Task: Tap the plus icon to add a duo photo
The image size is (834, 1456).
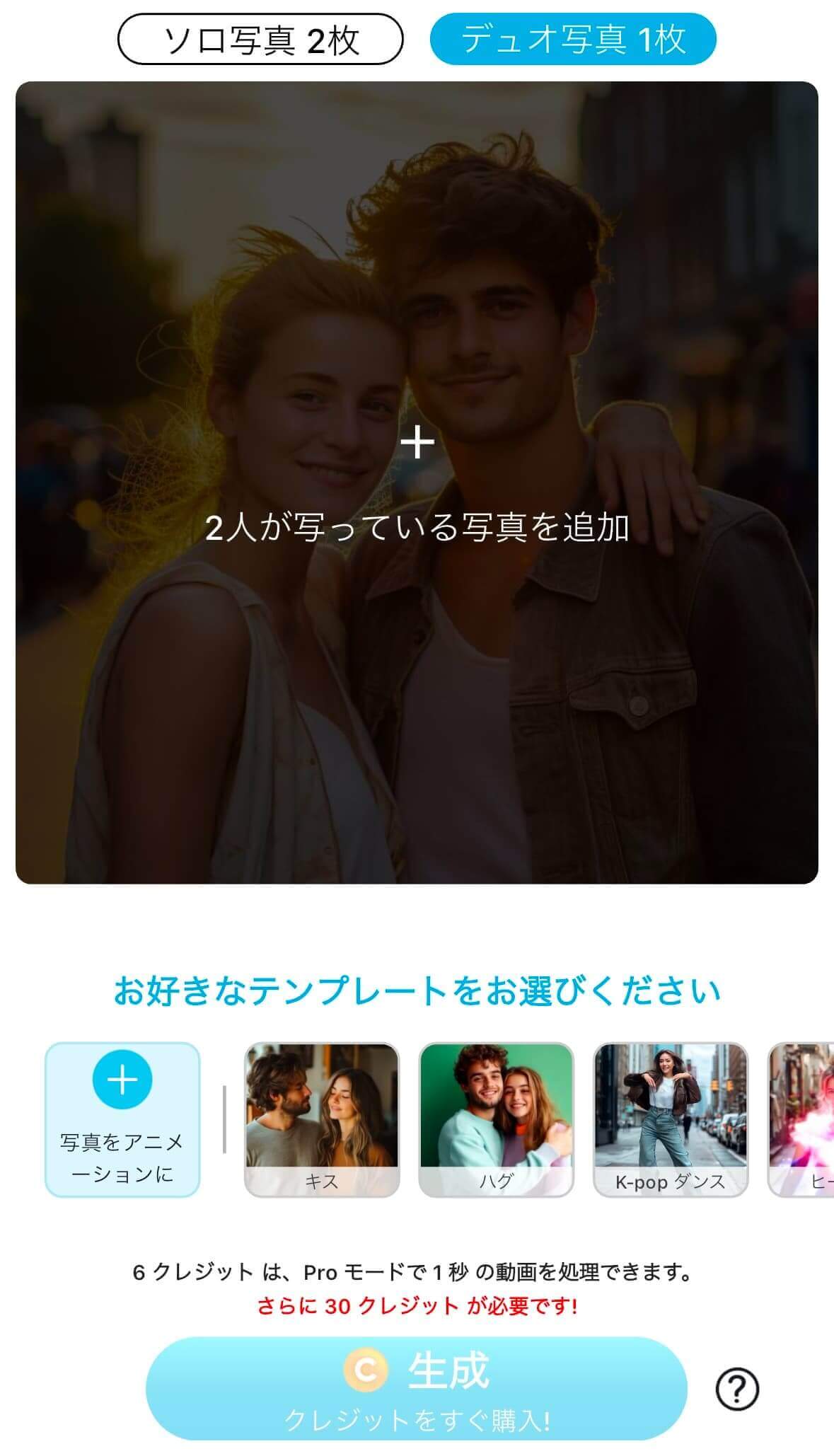Action: click(x=417, y=442)
